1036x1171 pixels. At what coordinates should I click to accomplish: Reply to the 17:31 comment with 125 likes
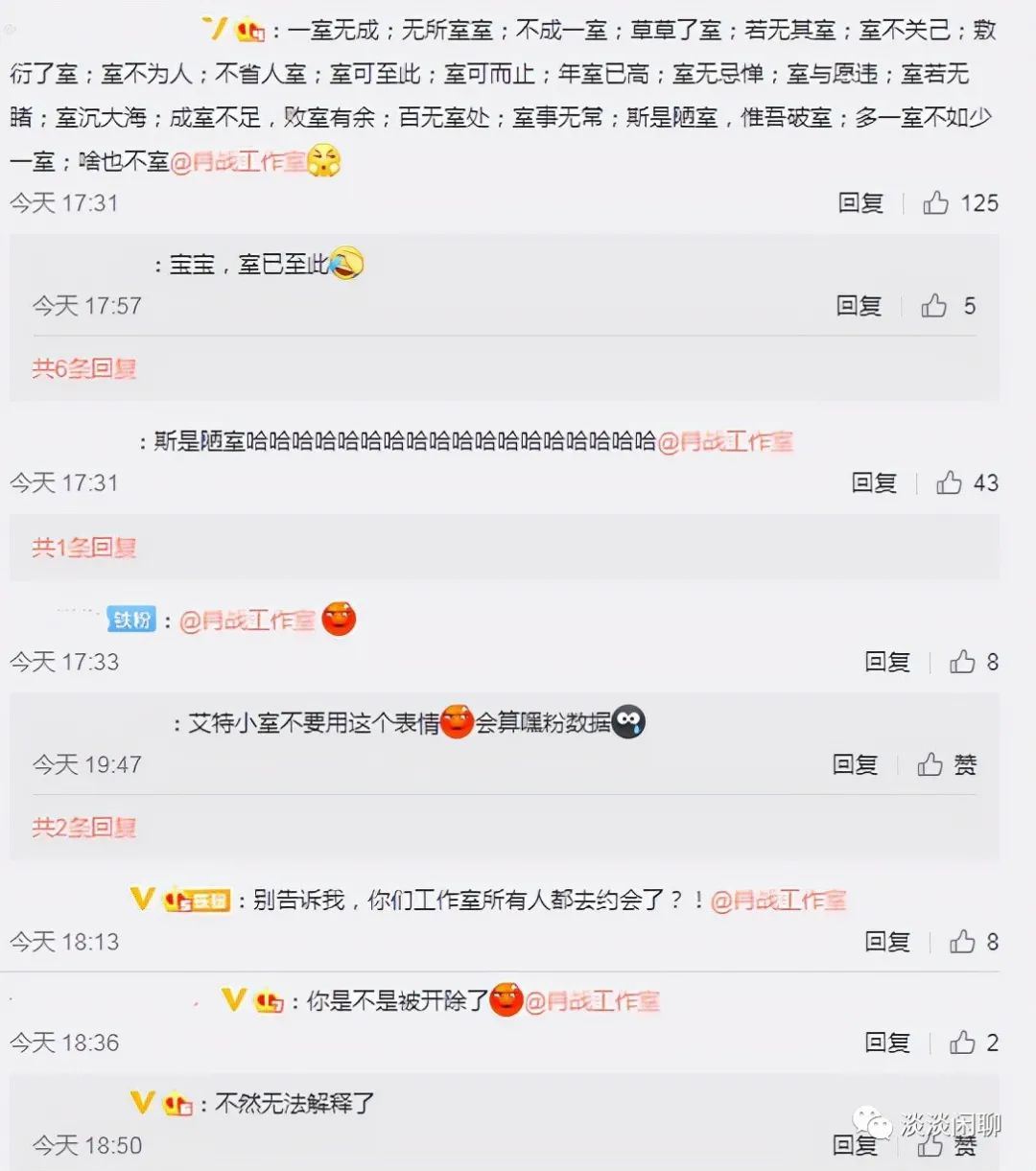[x=860, y=203]
